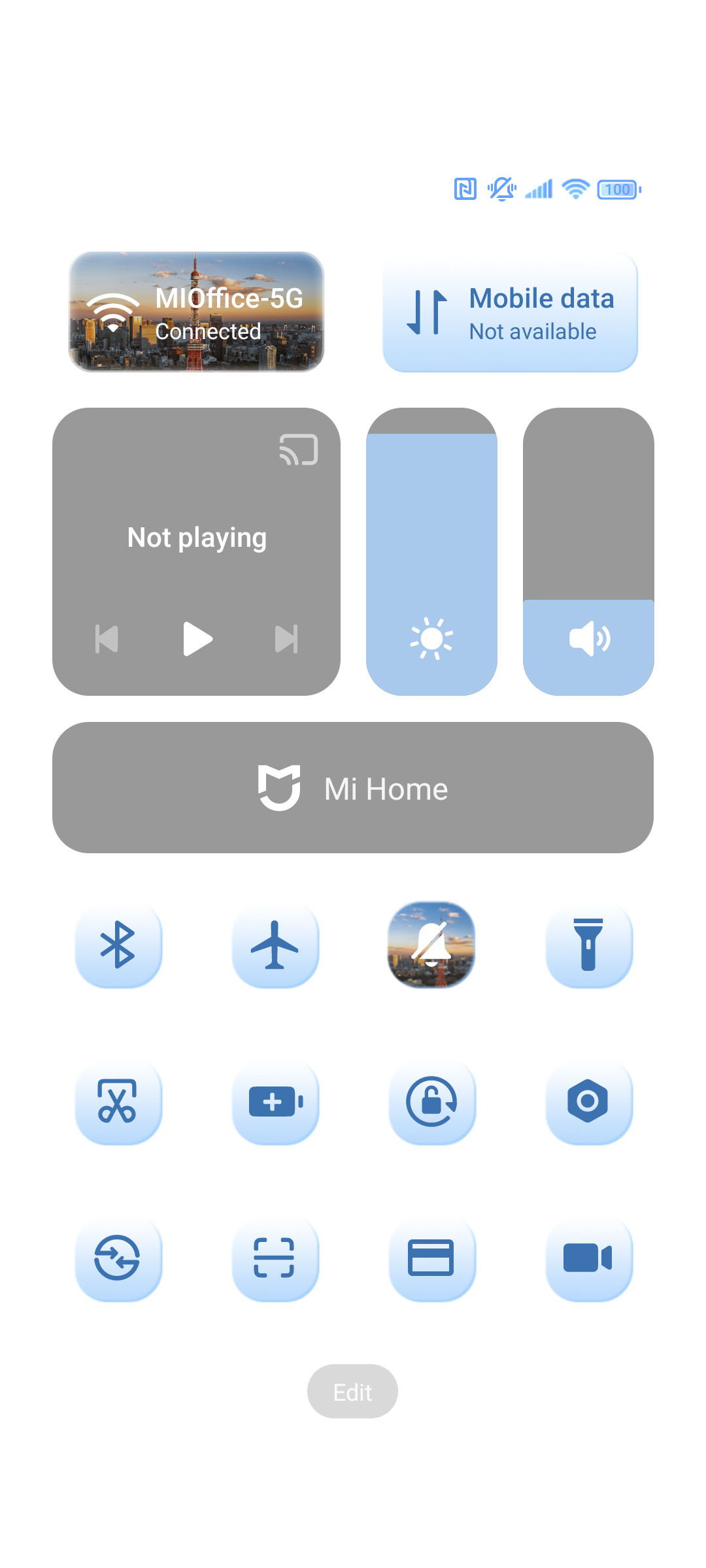Start the screen recorder tile
The width and height of the screenshot is (706, 1568).
[588, 1258]
